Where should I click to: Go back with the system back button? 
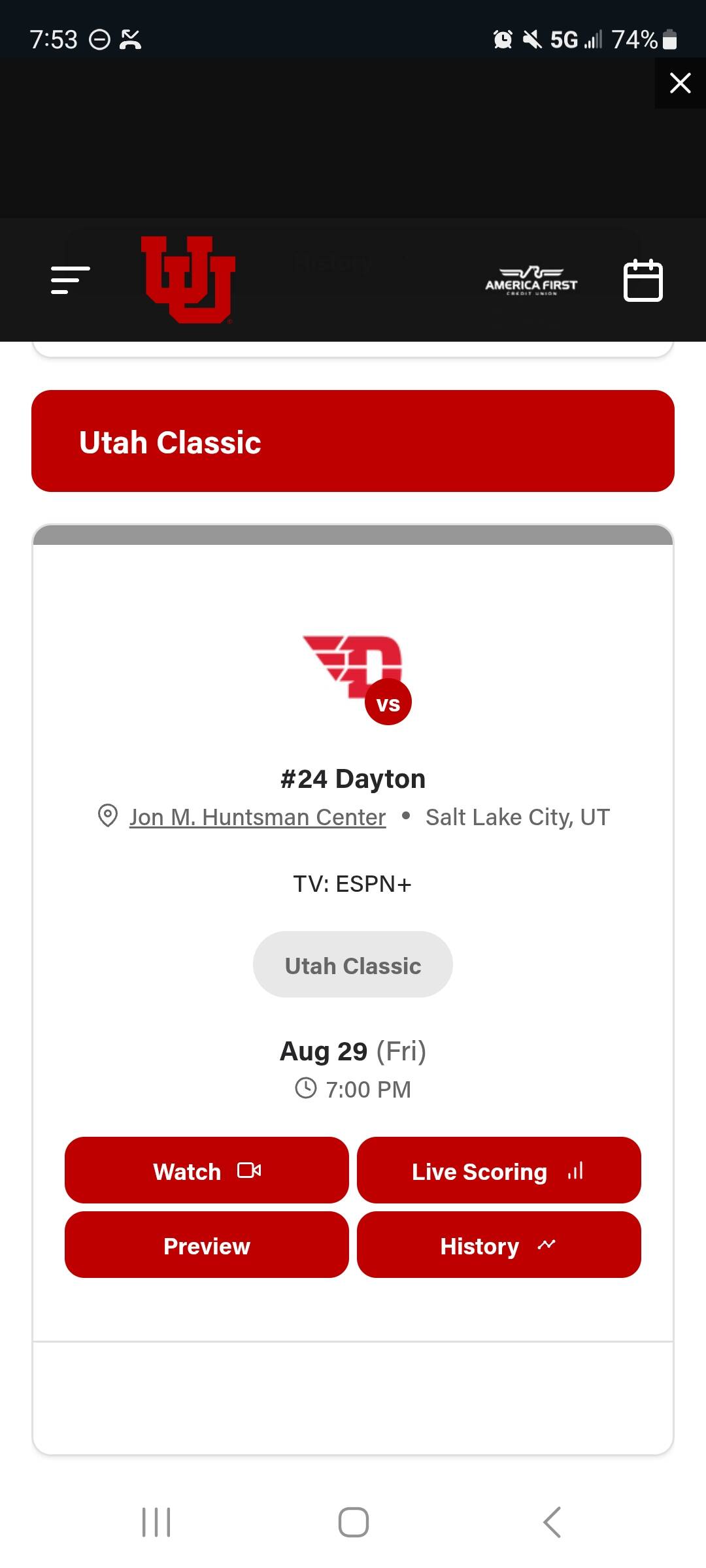pyautogui.click(x=552, y=1522)
